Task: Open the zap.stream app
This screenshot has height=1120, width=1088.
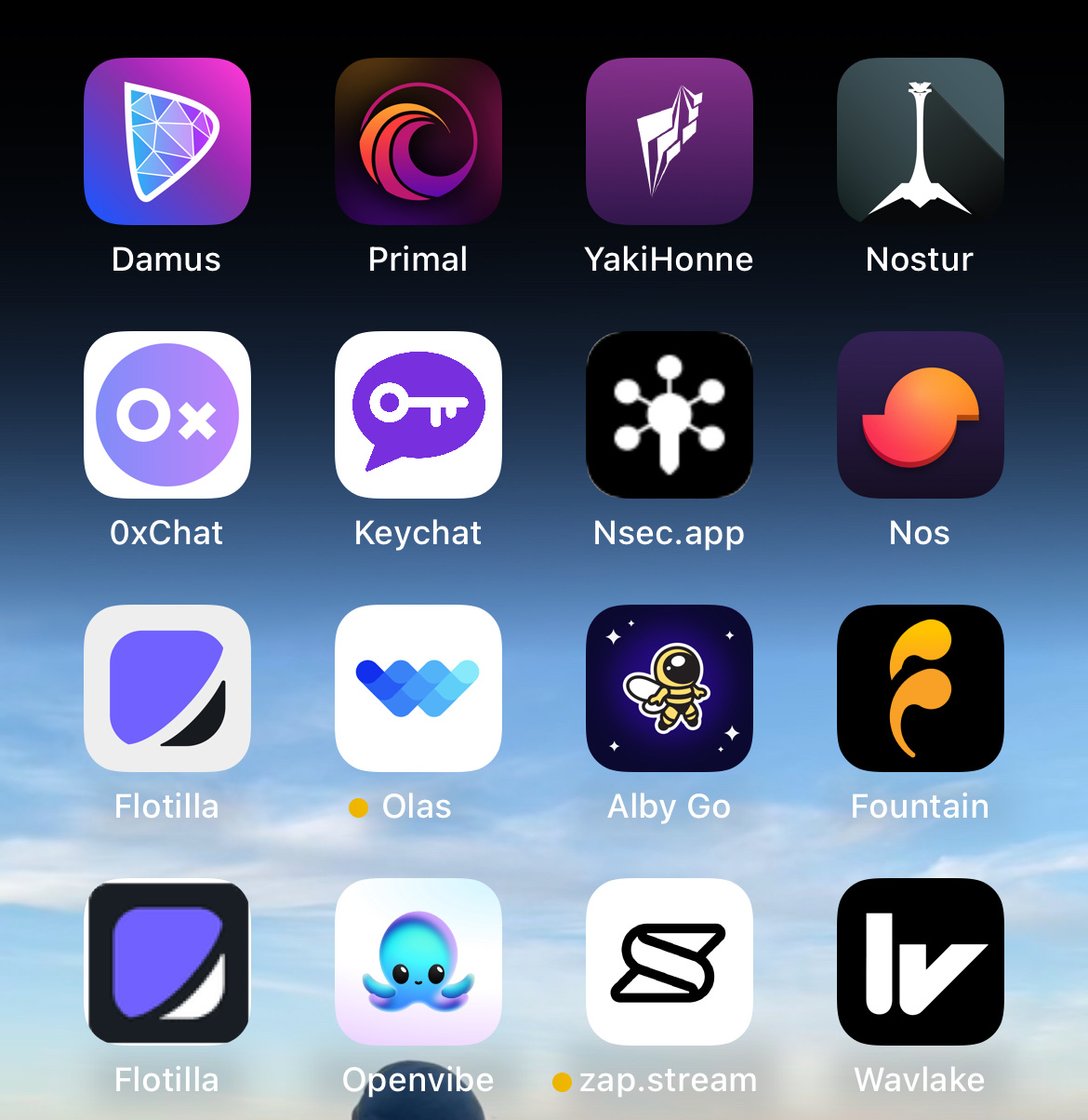Action: tap(670, 962)
